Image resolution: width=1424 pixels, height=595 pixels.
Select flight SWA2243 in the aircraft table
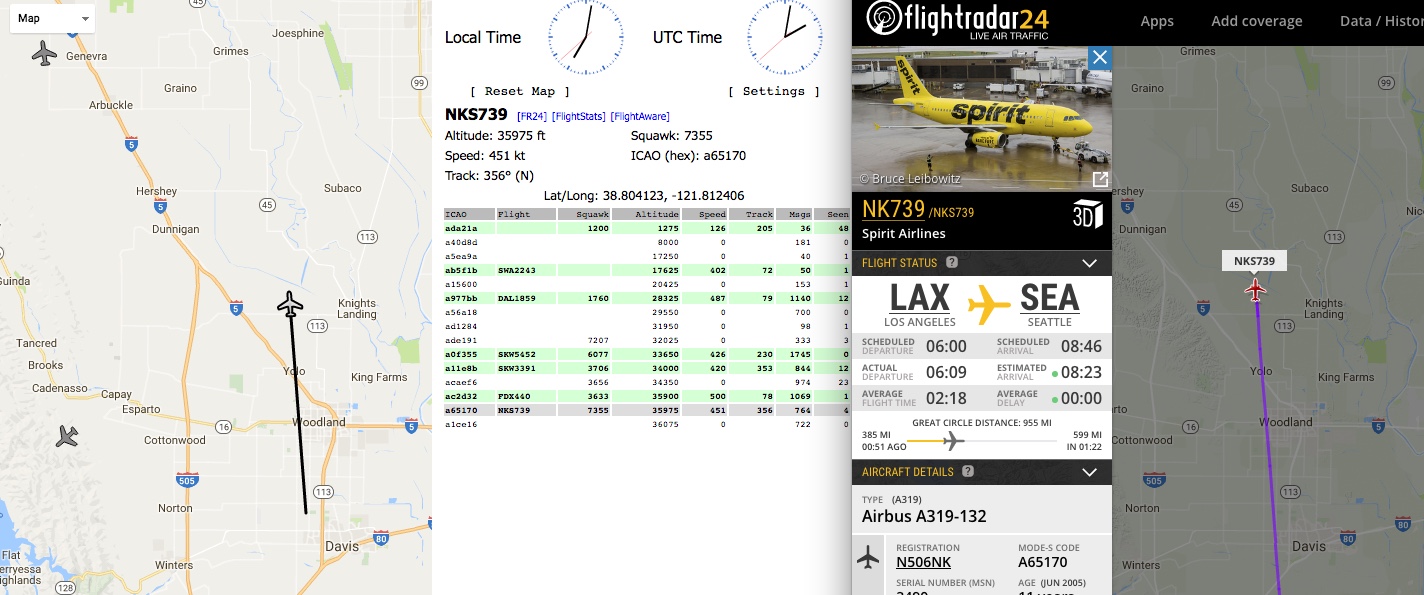click(x=517, y=270)
